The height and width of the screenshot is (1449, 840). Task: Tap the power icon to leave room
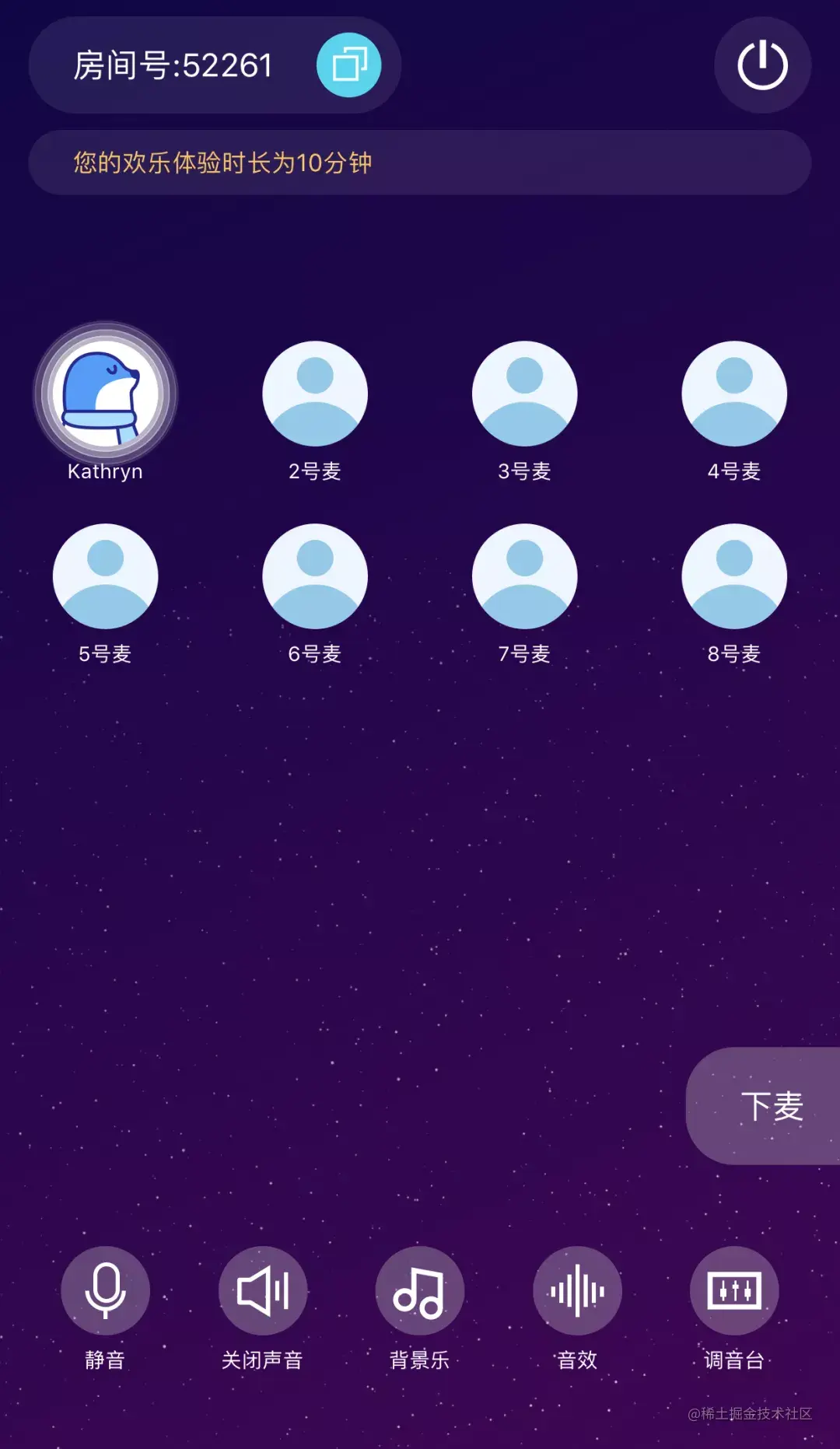click(762, 65)
